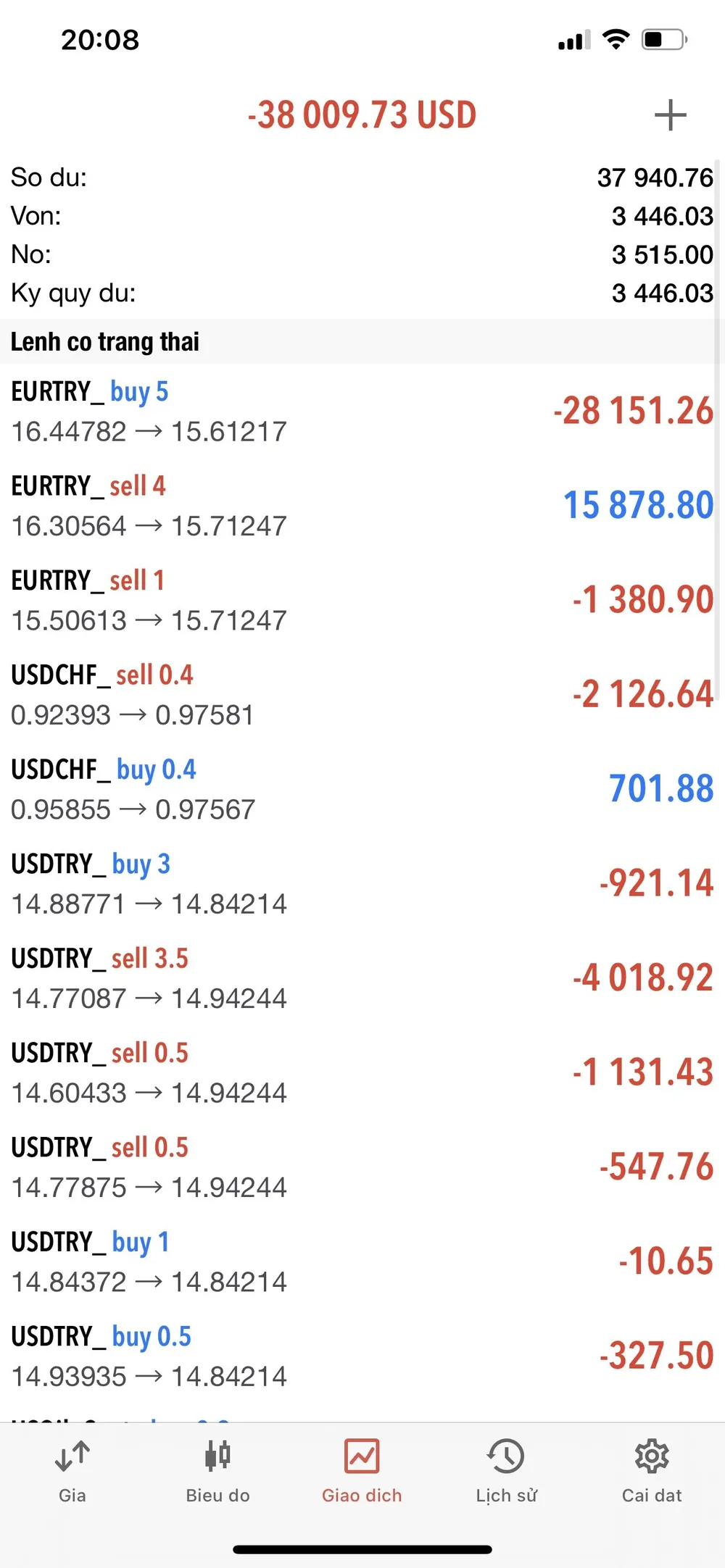The width and height of the screenshot is (725, 1568).
Task: Open the EURTRY buy 5 position
Action: (x=362, y=411)
